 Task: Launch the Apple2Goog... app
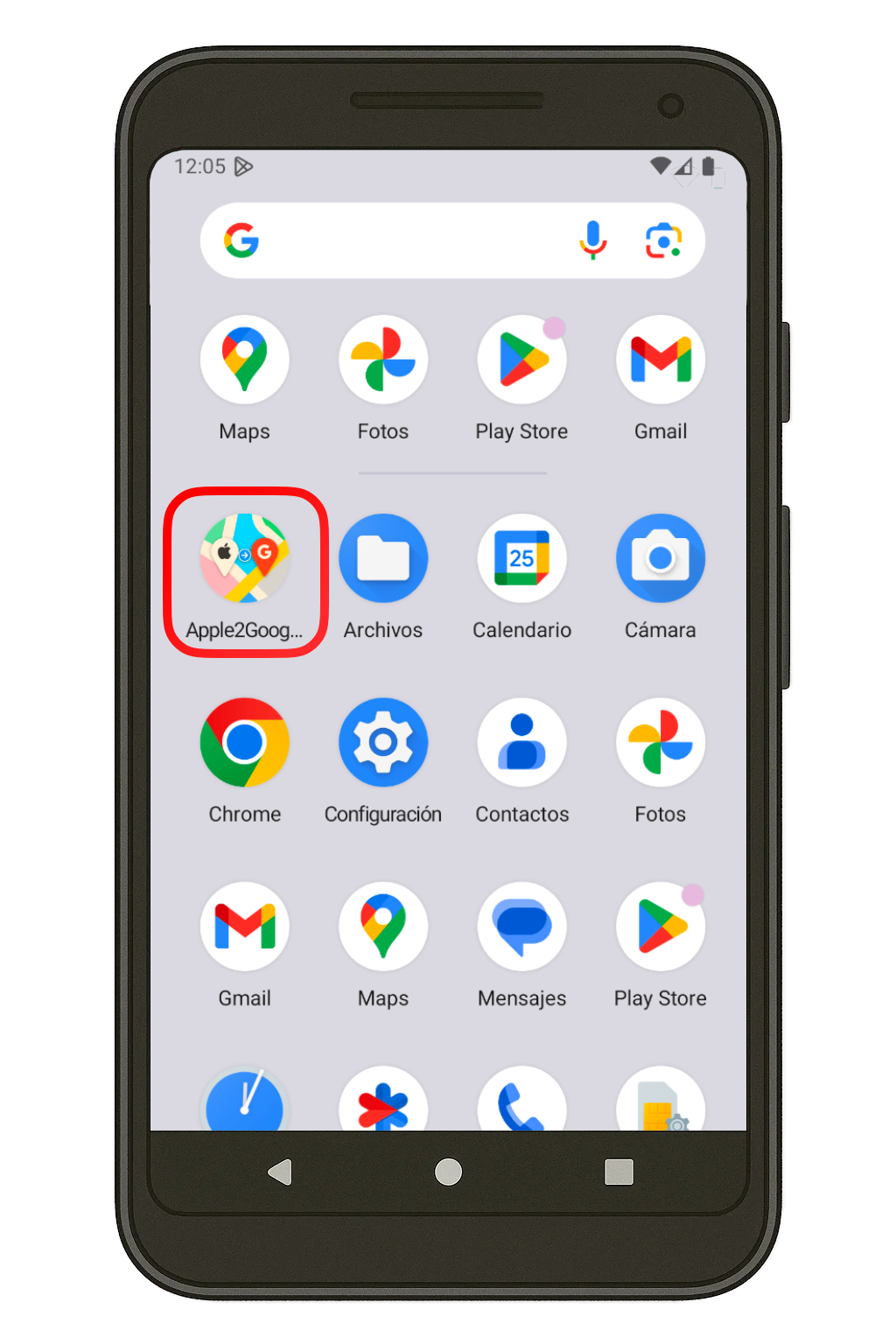point(245,558)
